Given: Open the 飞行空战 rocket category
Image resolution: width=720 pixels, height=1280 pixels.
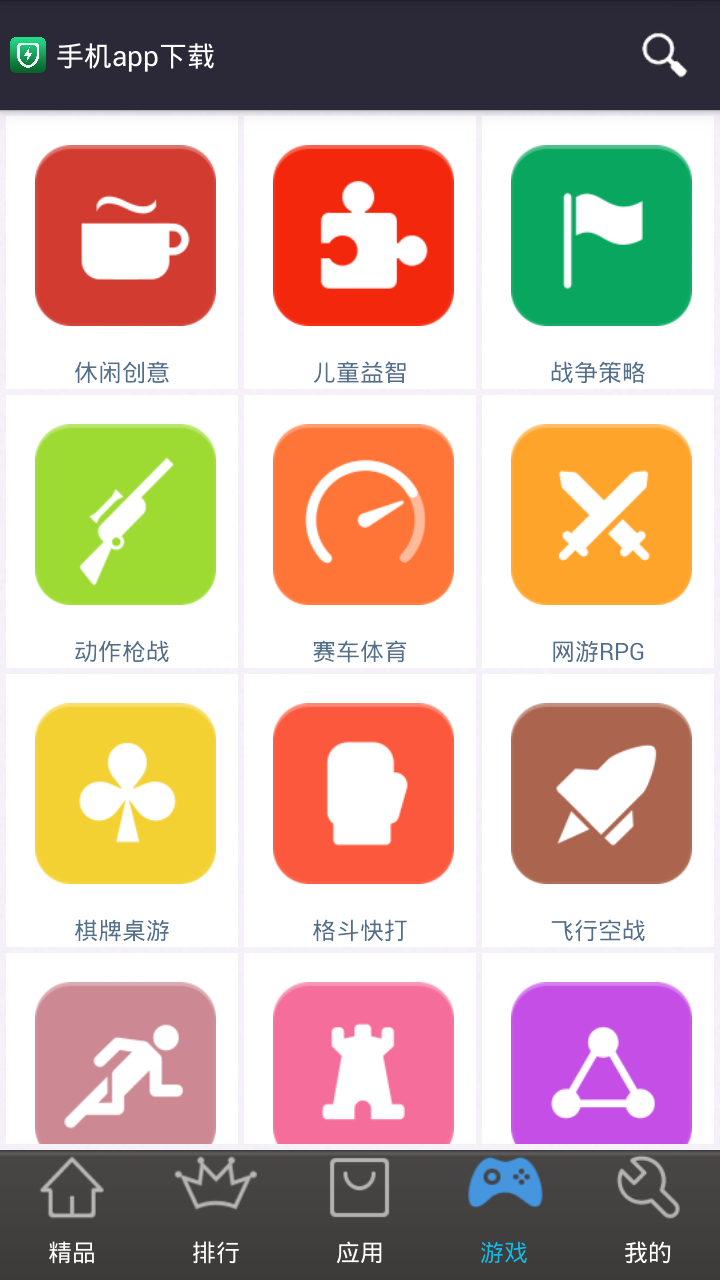Looking at the screenshot, I should point(600,792).
